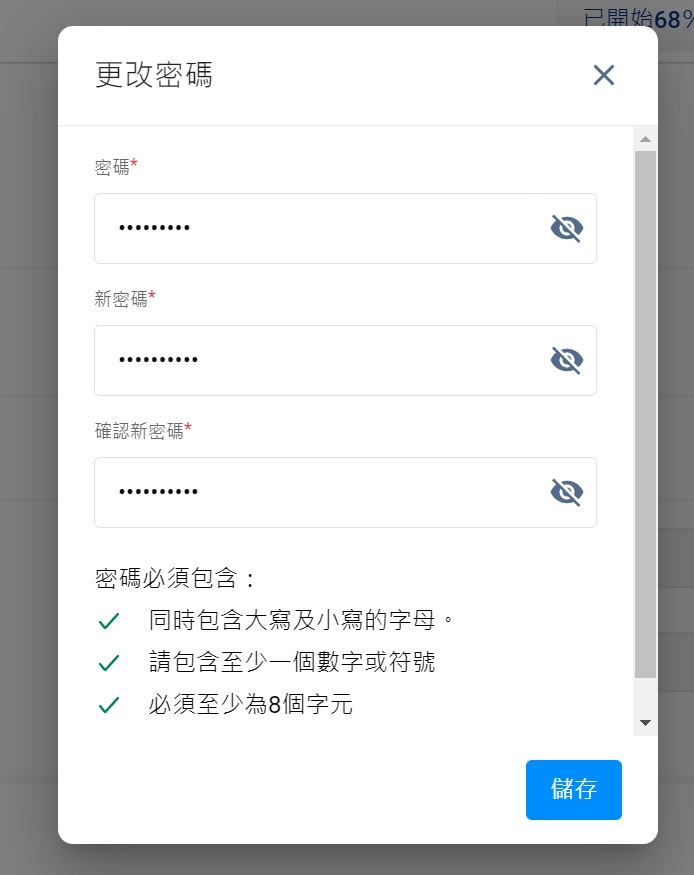Unhide the 確認新密碼 field's text
Image resolution: width=694 pixels, height=875 pixels.
[x=566, y=492]
